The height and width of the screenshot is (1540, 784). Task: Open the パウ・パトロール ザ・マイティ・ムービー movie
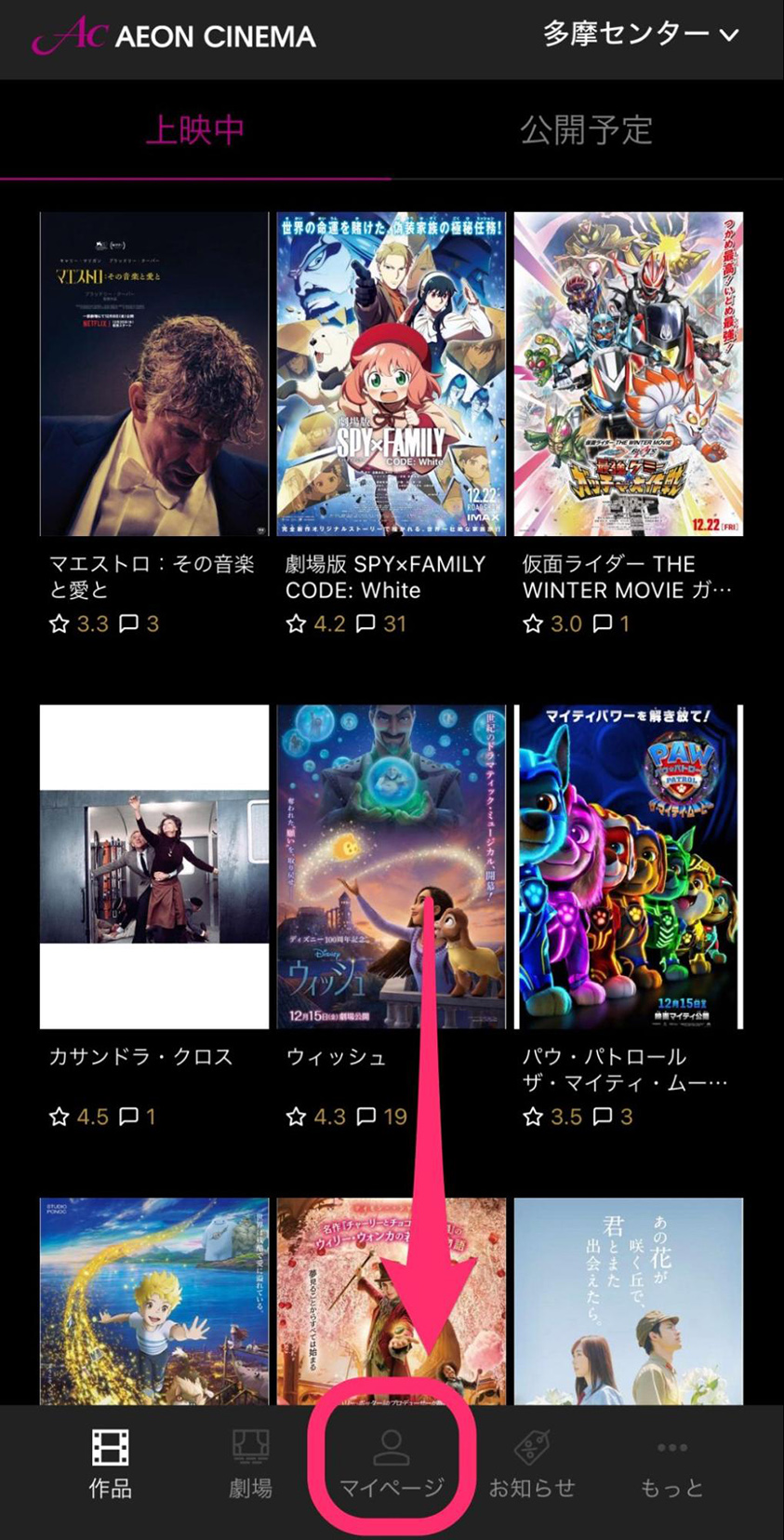[x=628, y=866]
